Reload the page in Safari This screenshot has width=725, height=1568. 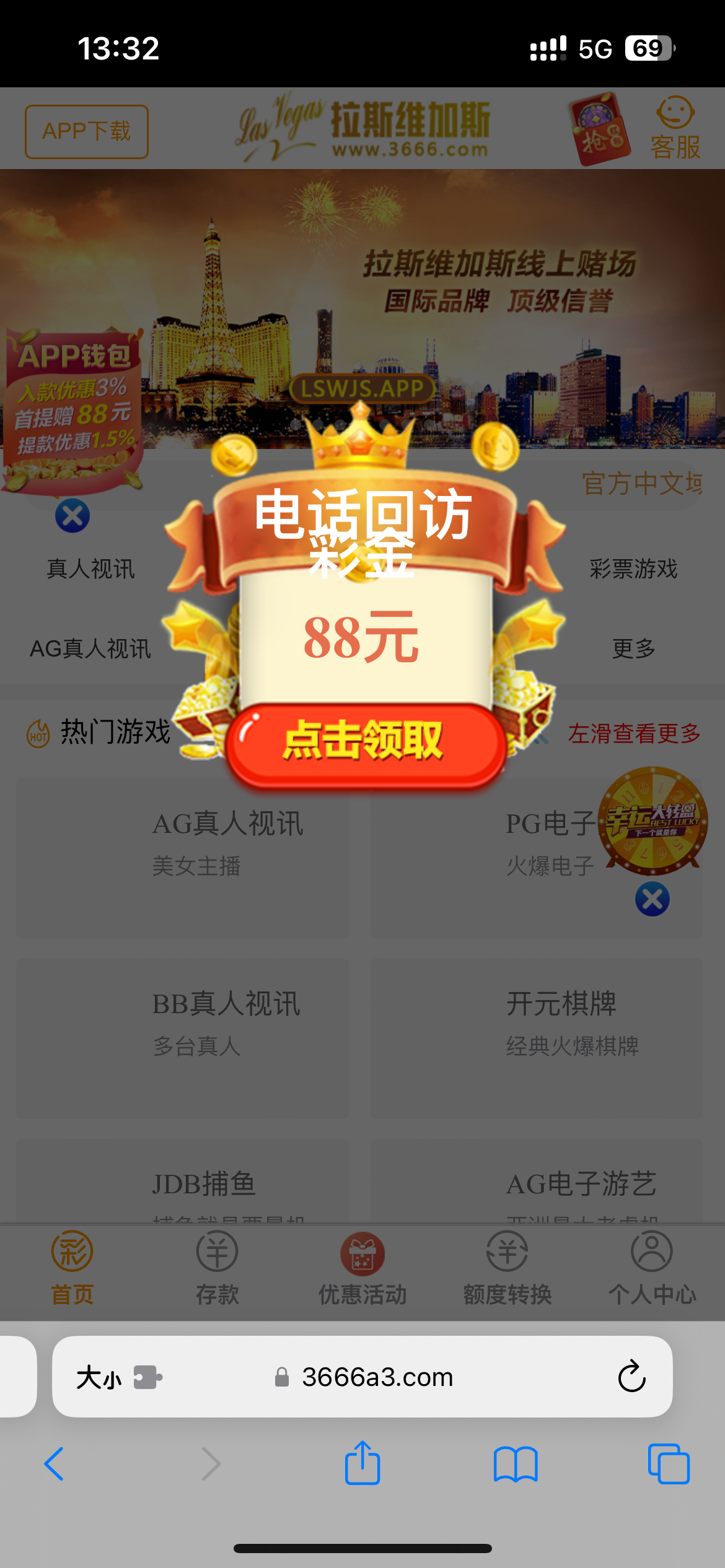(x=631, y=1376)
